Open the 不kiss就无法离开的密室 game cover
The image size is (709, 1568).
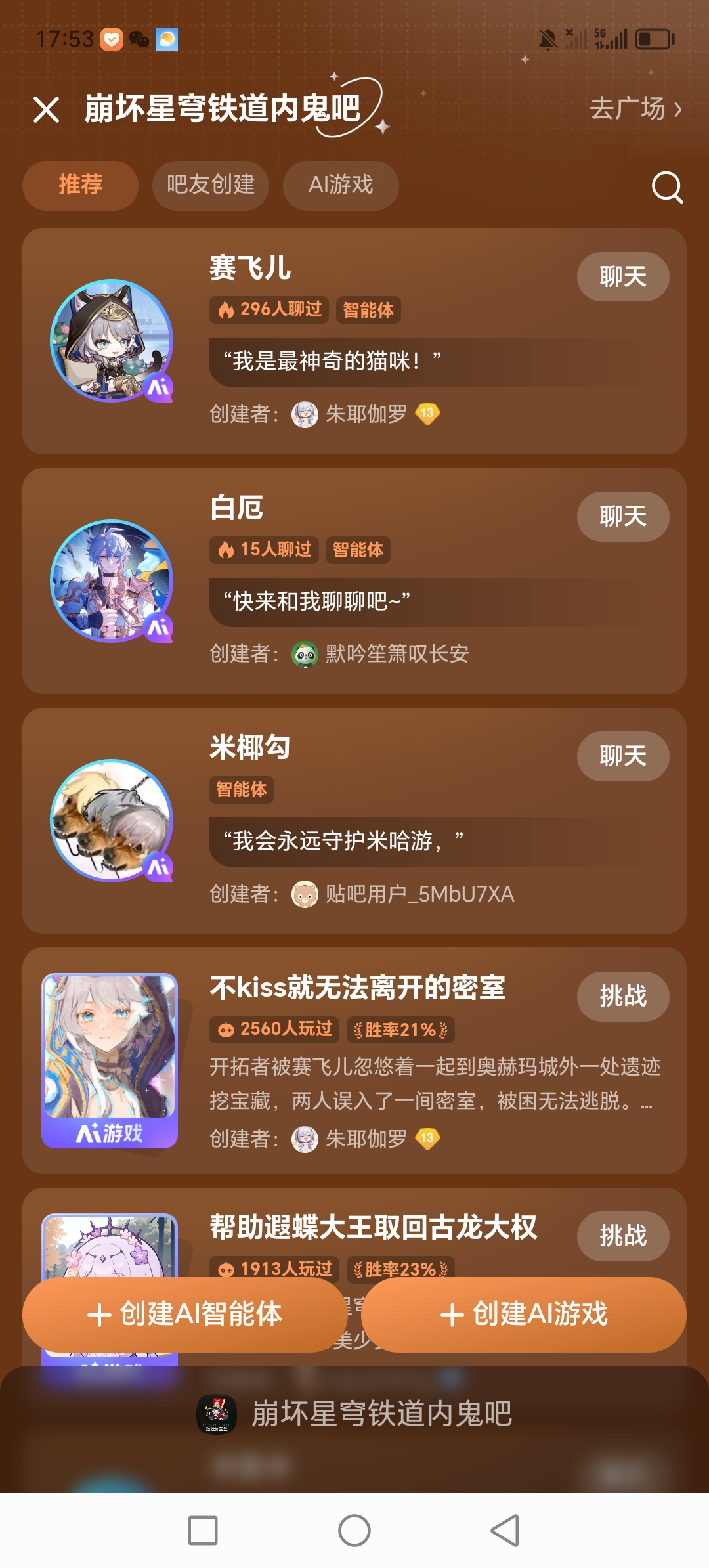point(110,1060)
